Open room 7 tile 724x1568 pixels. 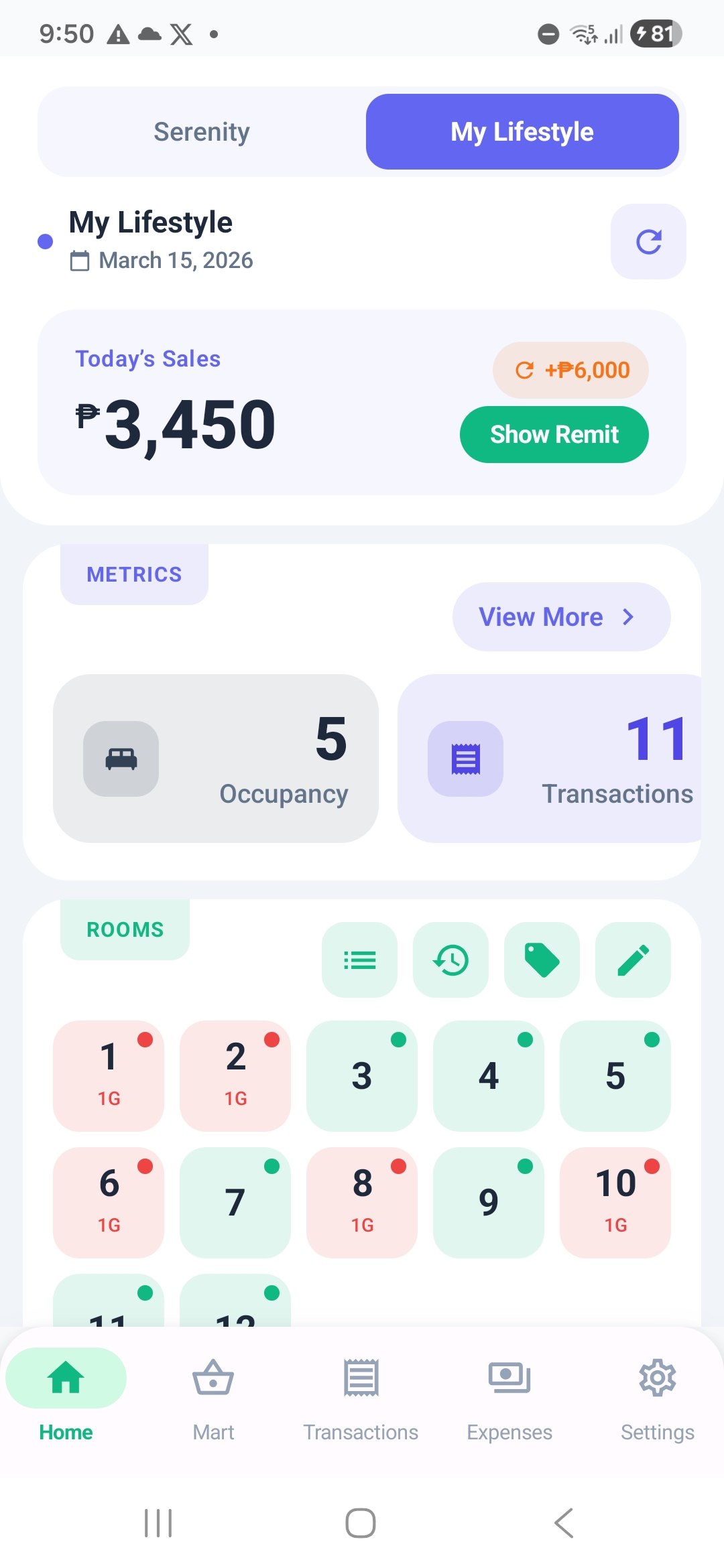(x=235, y=1202)
